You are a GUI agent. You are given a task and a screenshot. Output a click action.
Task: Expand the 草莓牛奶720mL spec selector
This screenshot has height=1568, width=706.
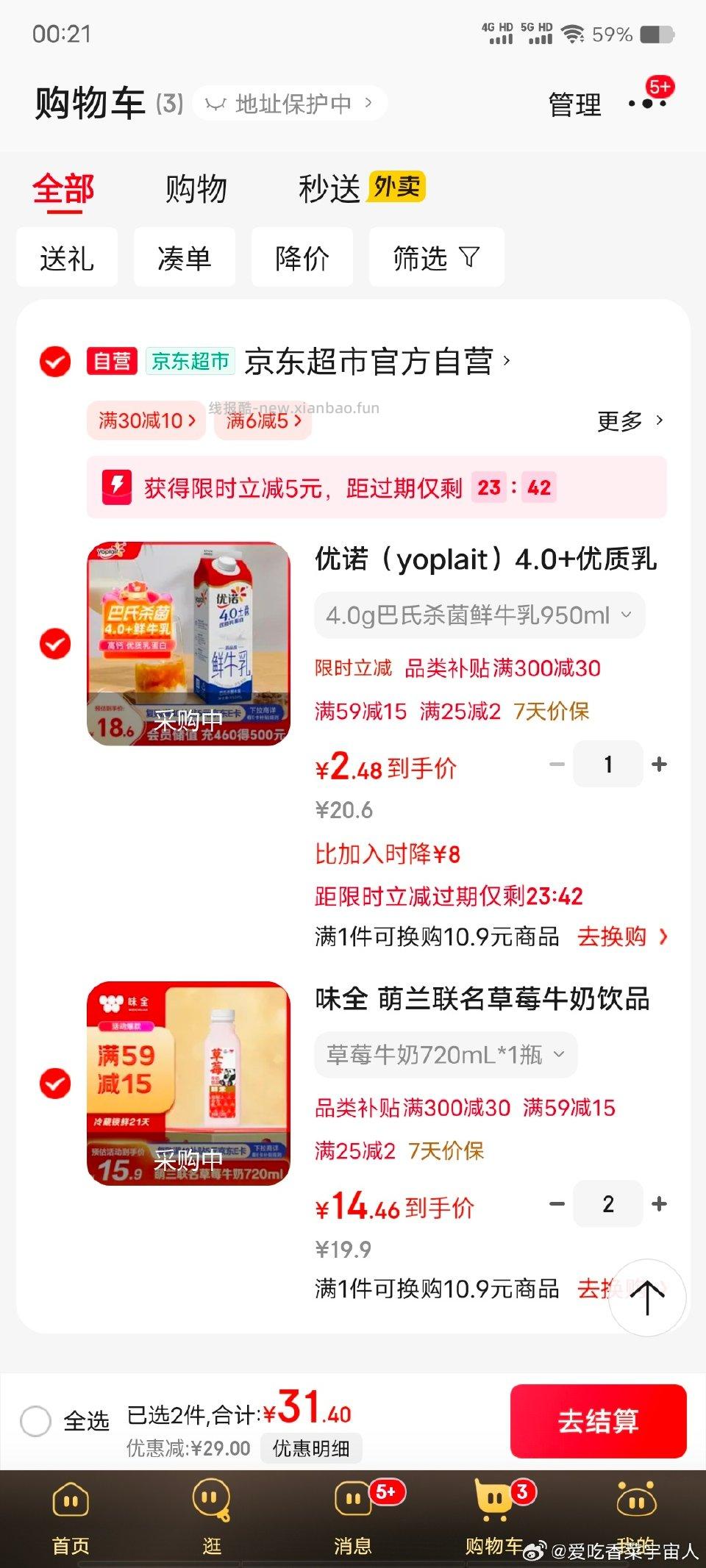coord(446,1055)
